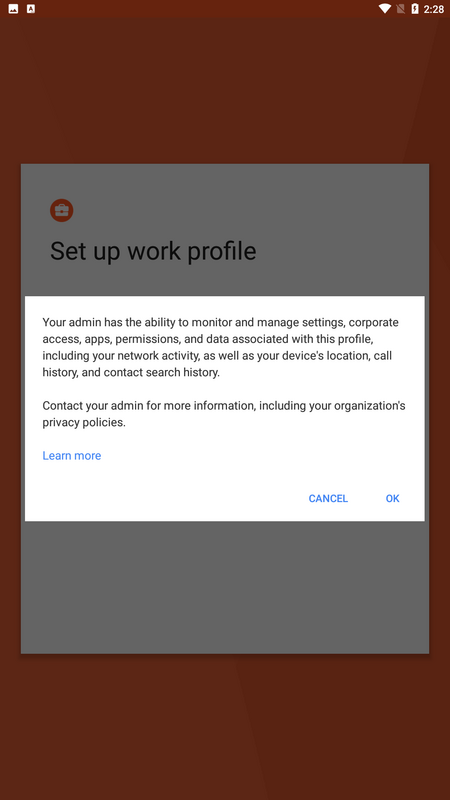Confirm with the OK button
This screenshot has width=450, height=800.
[392, 498]
